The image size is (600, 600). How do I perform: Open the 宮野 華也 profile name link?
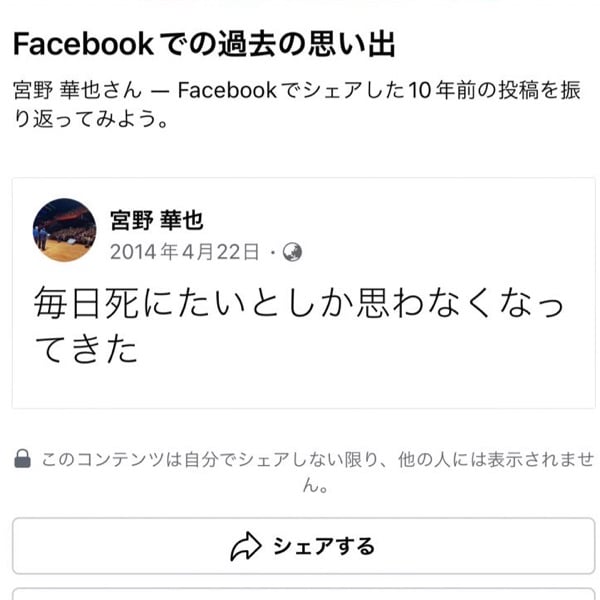point(157,220)
